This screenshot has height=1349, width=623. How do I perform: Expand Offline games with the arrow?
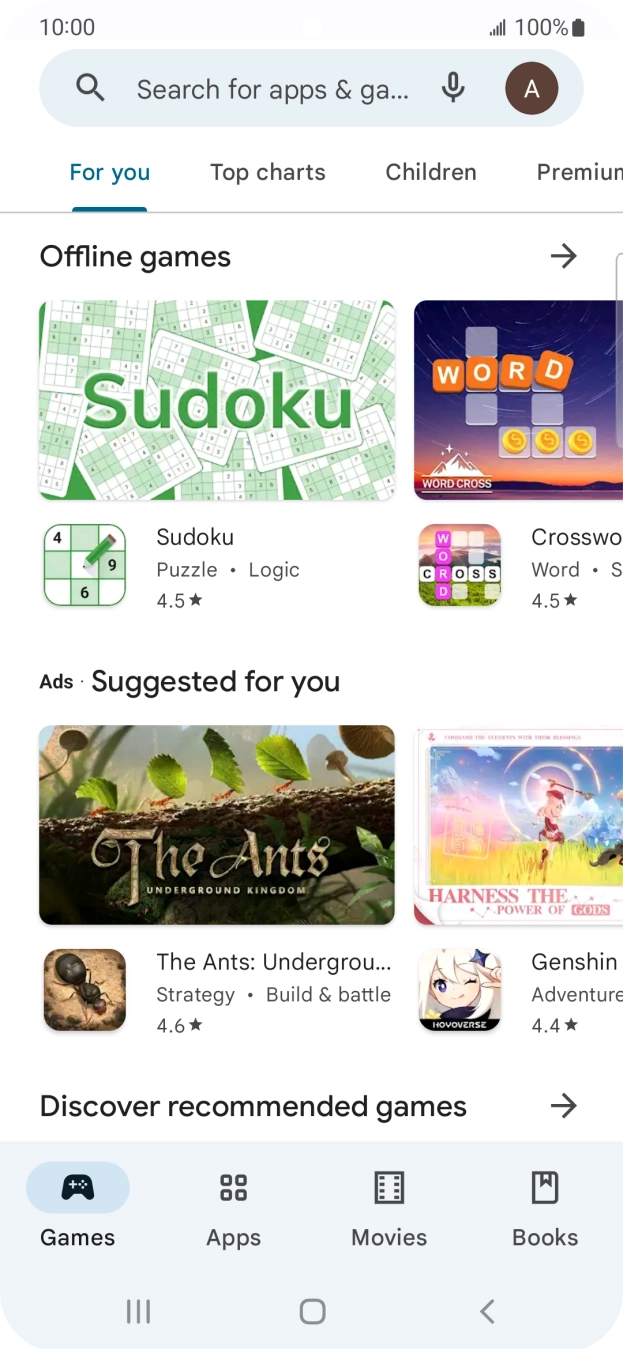564,257
